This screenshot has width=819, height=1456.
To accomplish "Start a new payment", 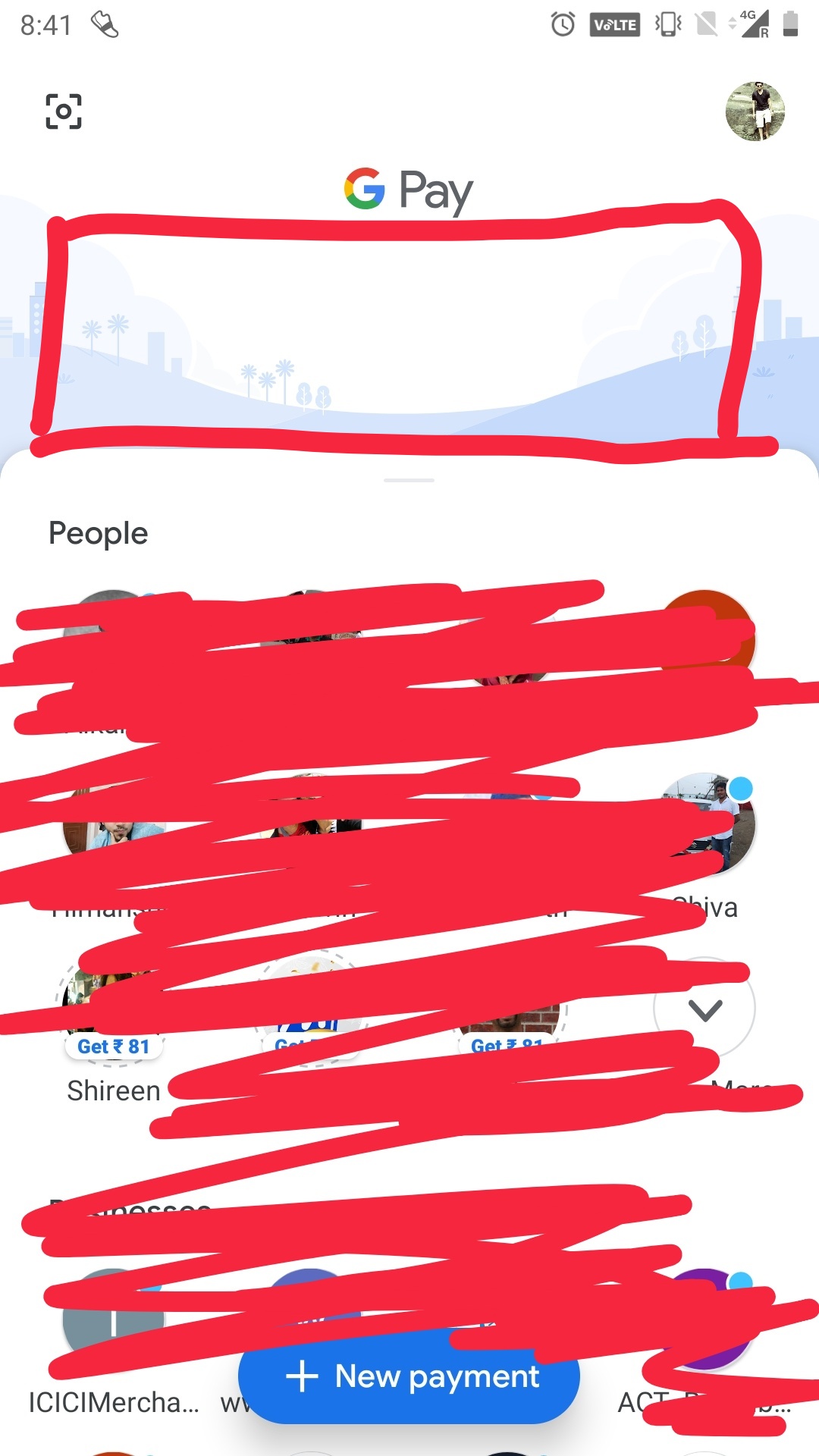I will click(409, 1376).
